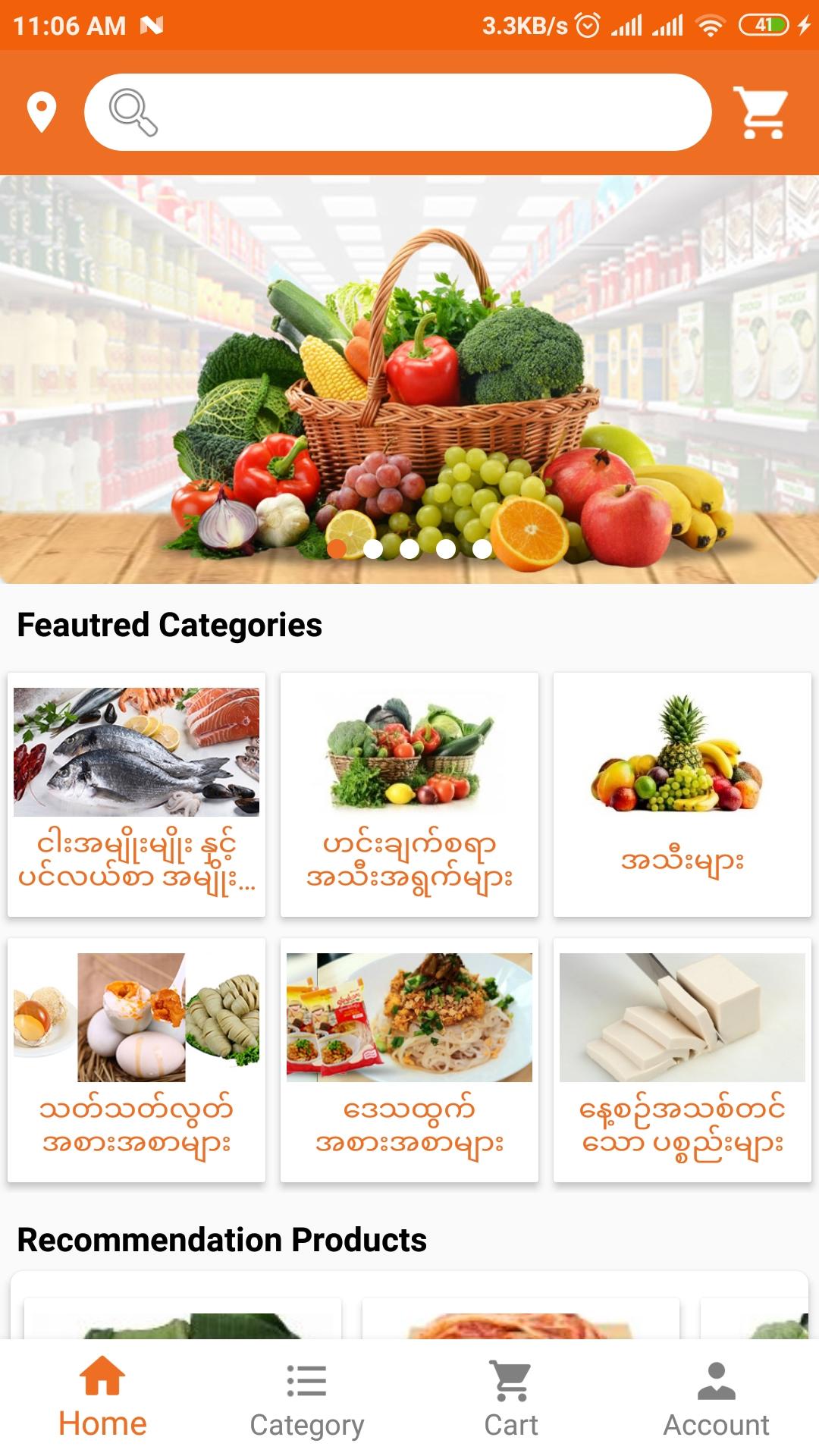This screenshot has height=1456, width=819.
Task: Switch to the Cart tab
Action: pyautogui.click(x=512, y=1398)
